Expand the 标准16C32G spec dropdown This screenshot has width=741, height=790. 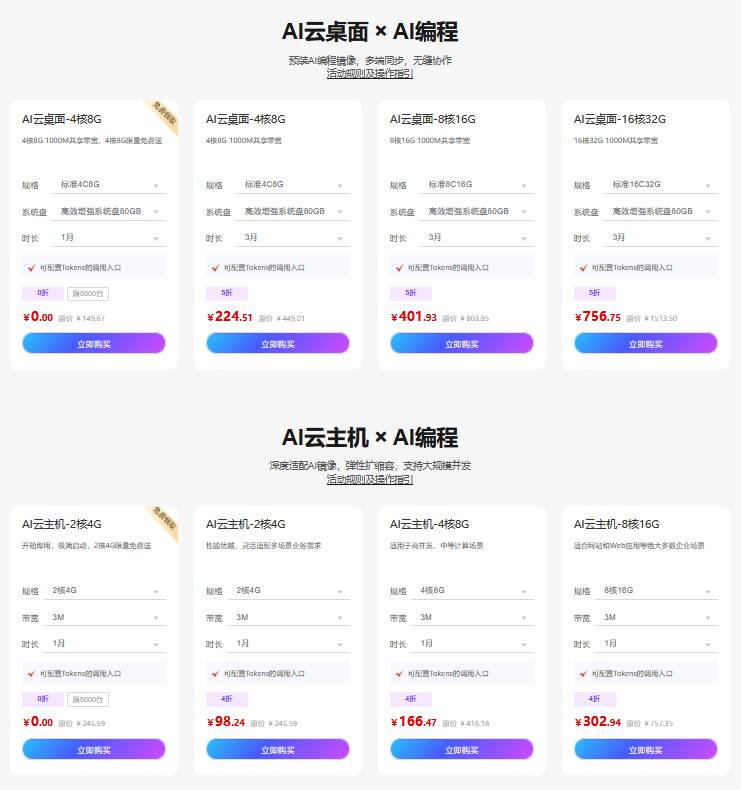(x=660, y=185)
